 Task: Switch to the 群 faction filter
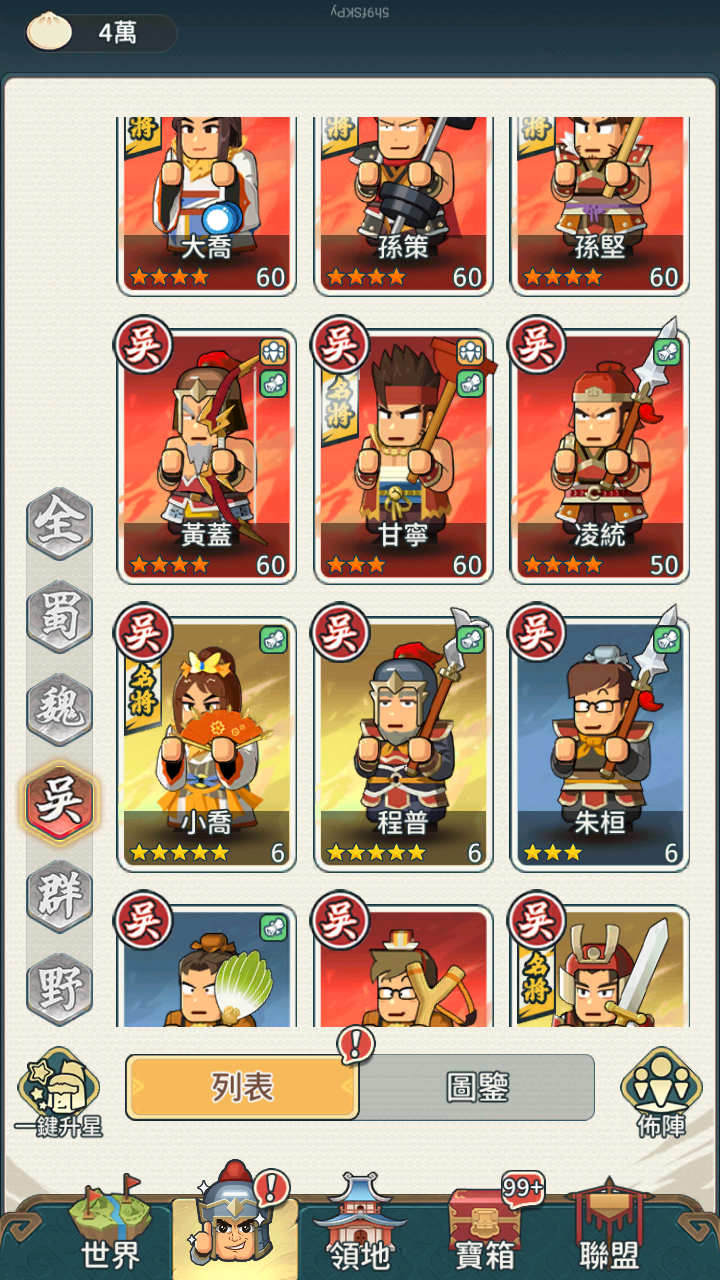click(x=59, y=894)
